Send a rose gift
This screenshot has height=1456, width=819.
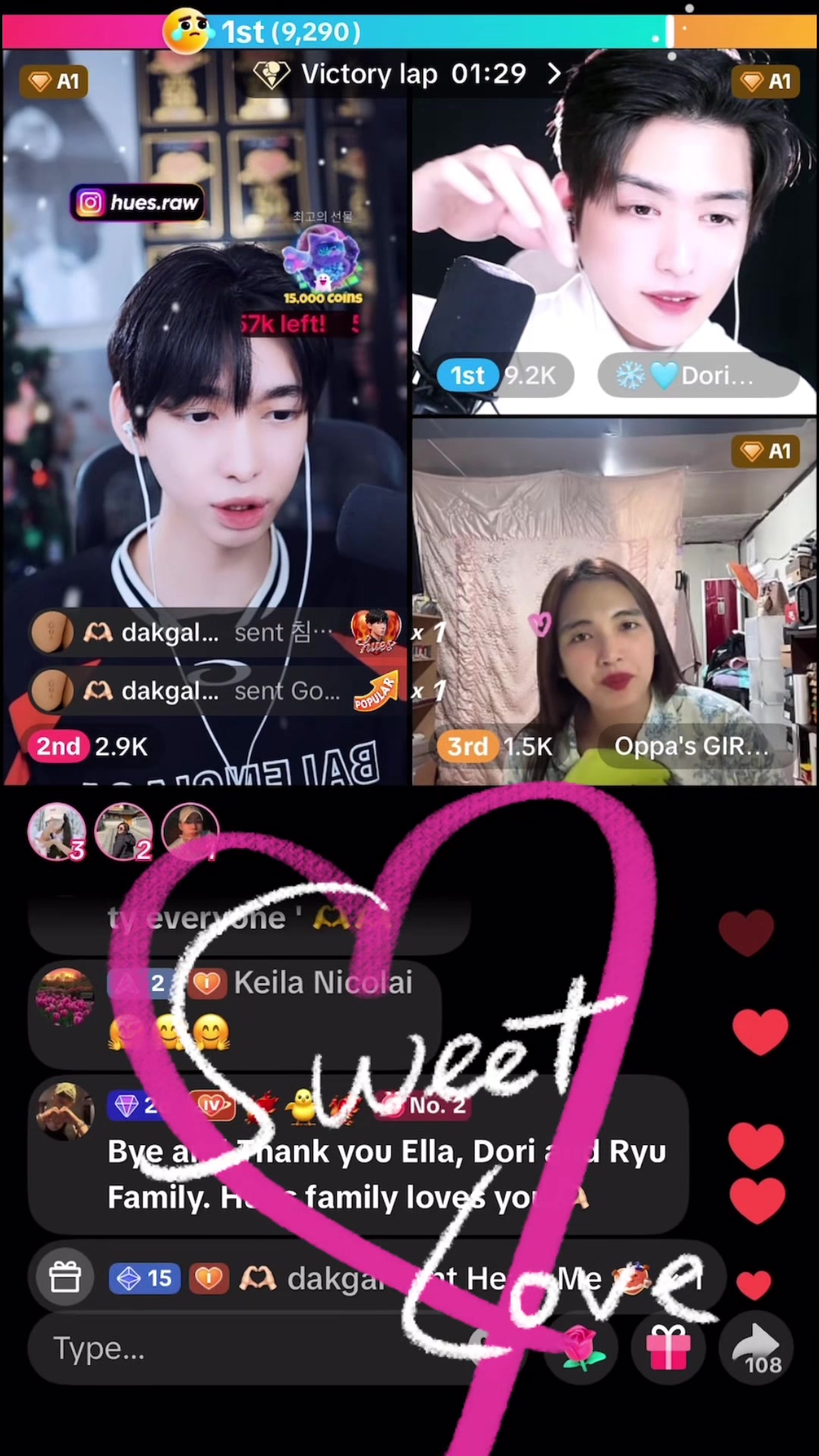[580, 1349]
